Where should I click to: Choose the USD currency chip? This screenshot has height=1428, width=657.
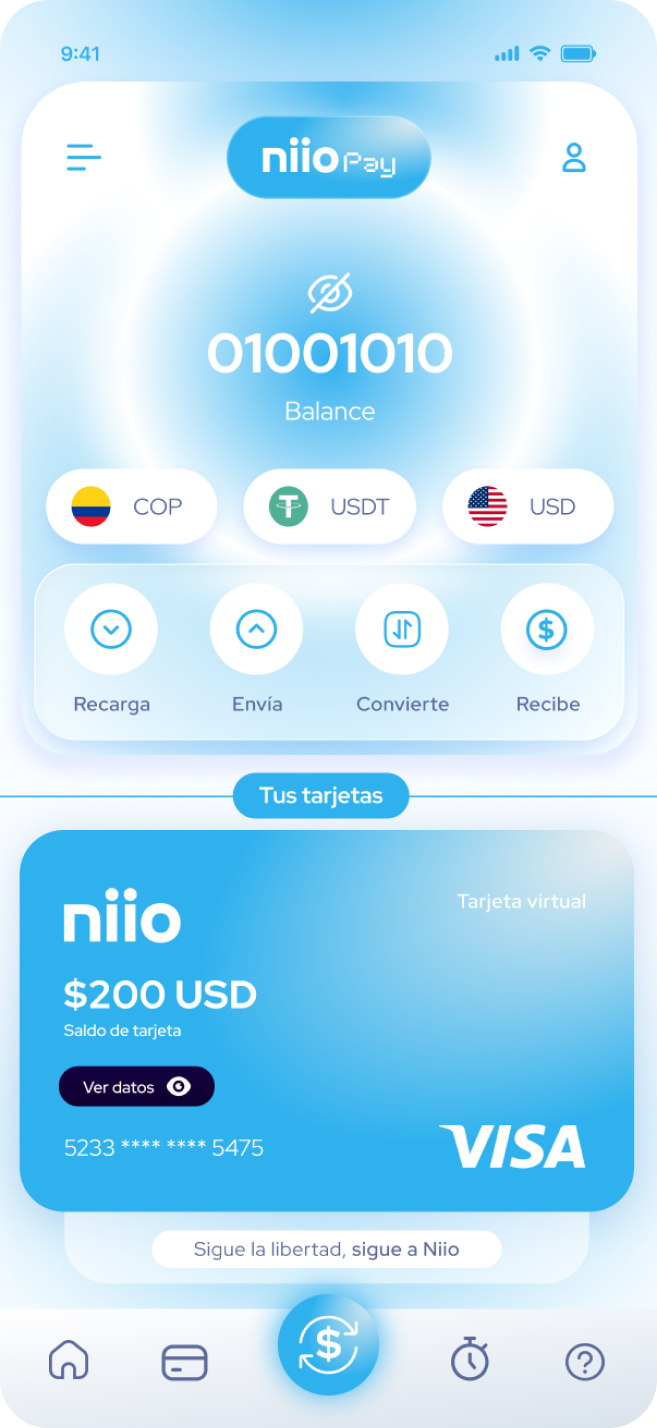coord(527,507)
